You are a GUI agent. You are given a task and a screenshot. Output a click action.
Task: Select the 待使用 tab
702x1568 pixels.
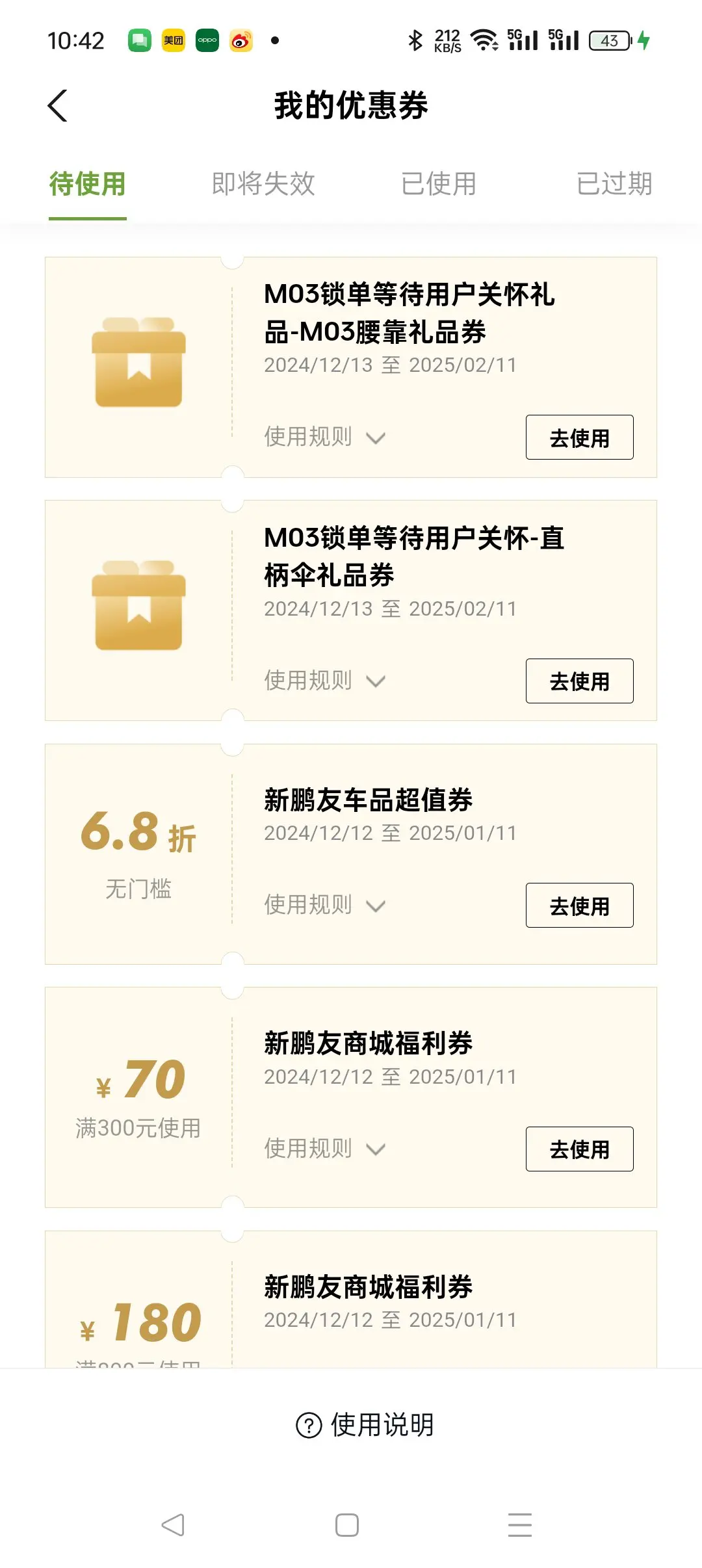tap(88, 184)
